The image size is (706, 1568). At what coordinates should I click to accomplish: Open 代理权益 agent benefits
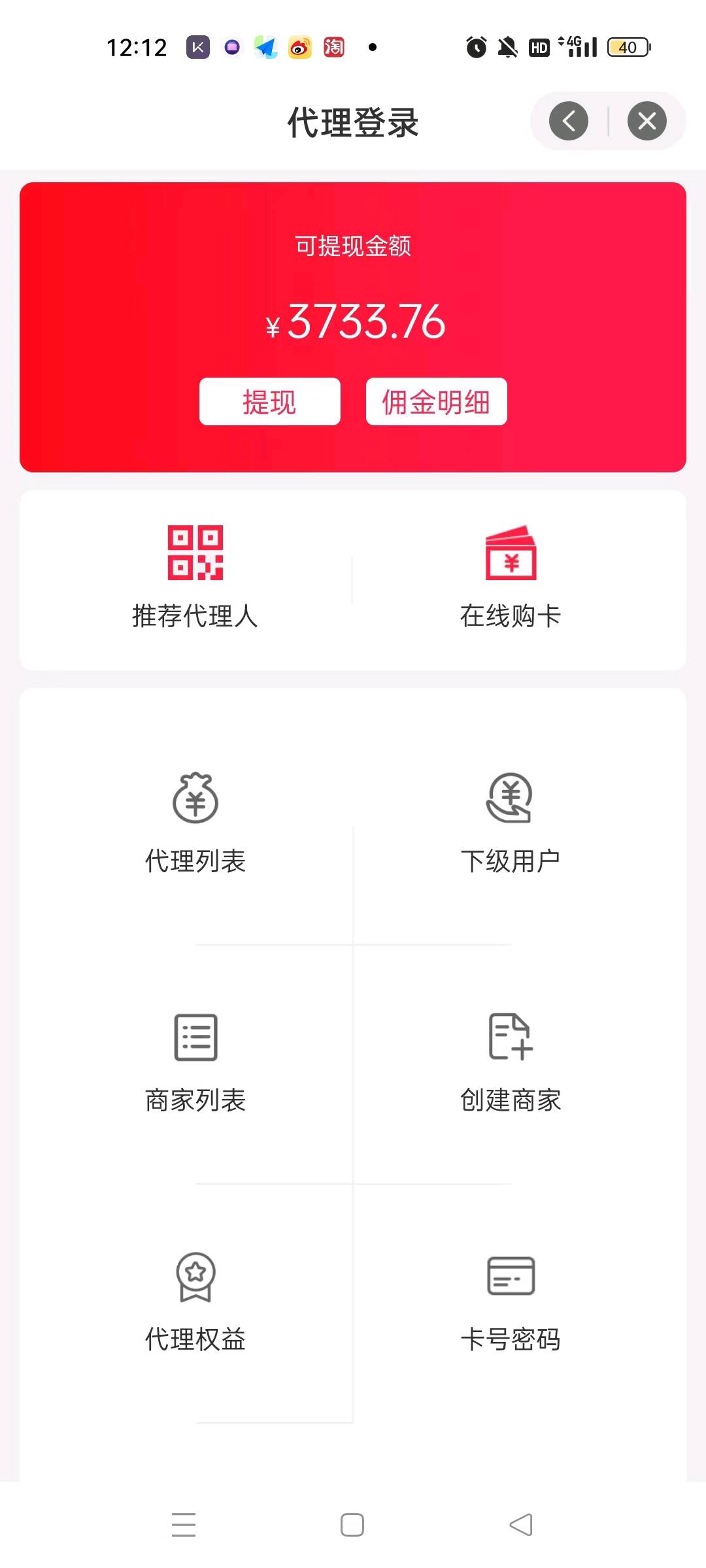pos(195,1301)
